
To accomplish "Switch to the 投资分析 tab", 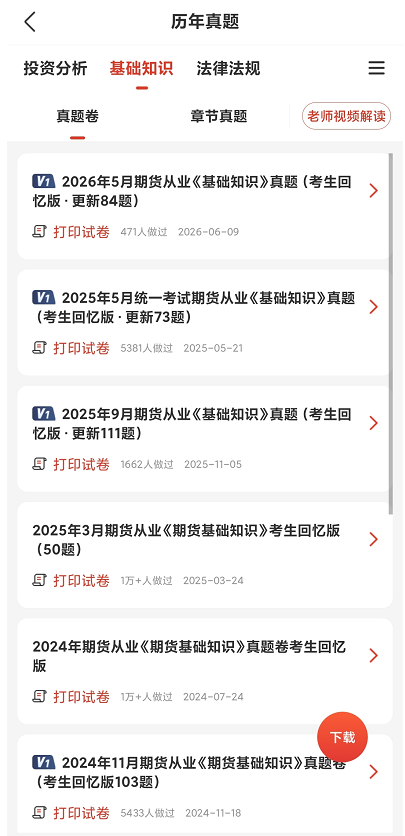I will (x=55, y=68).
